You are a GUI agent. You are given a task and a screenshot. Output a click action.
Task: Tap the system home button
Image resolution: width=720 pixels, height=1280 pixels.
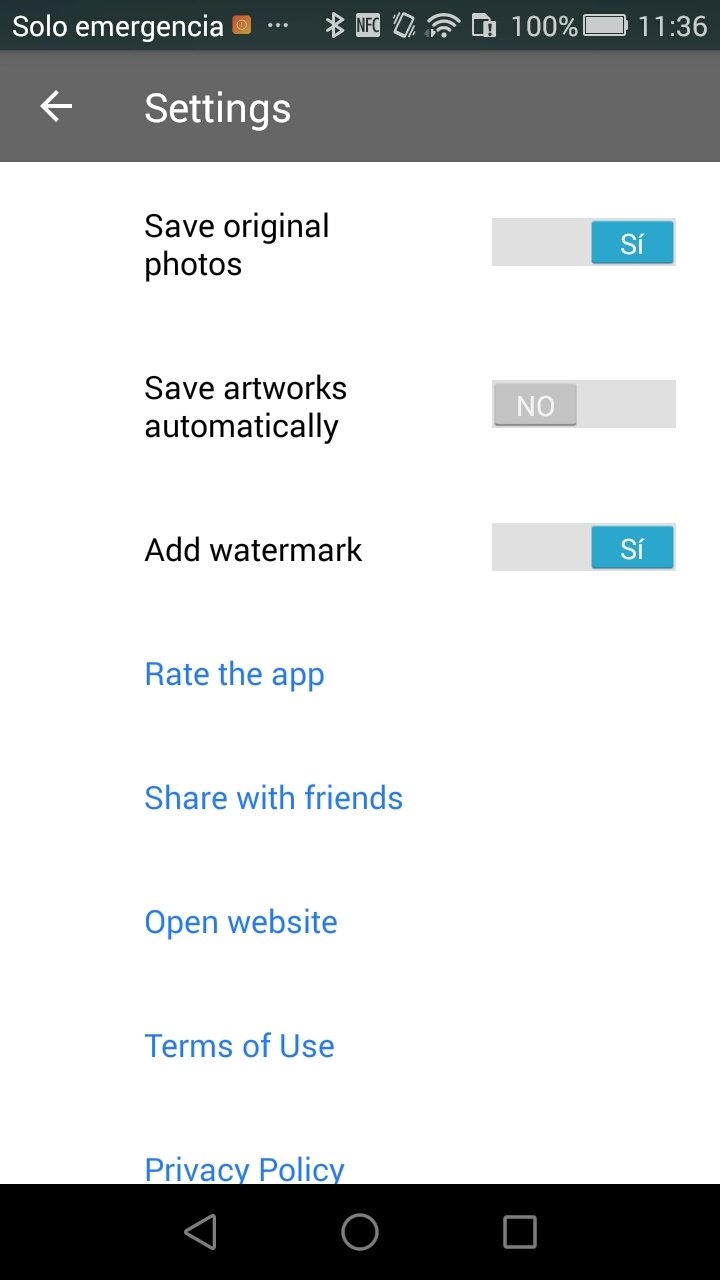tap(360, 1232)
